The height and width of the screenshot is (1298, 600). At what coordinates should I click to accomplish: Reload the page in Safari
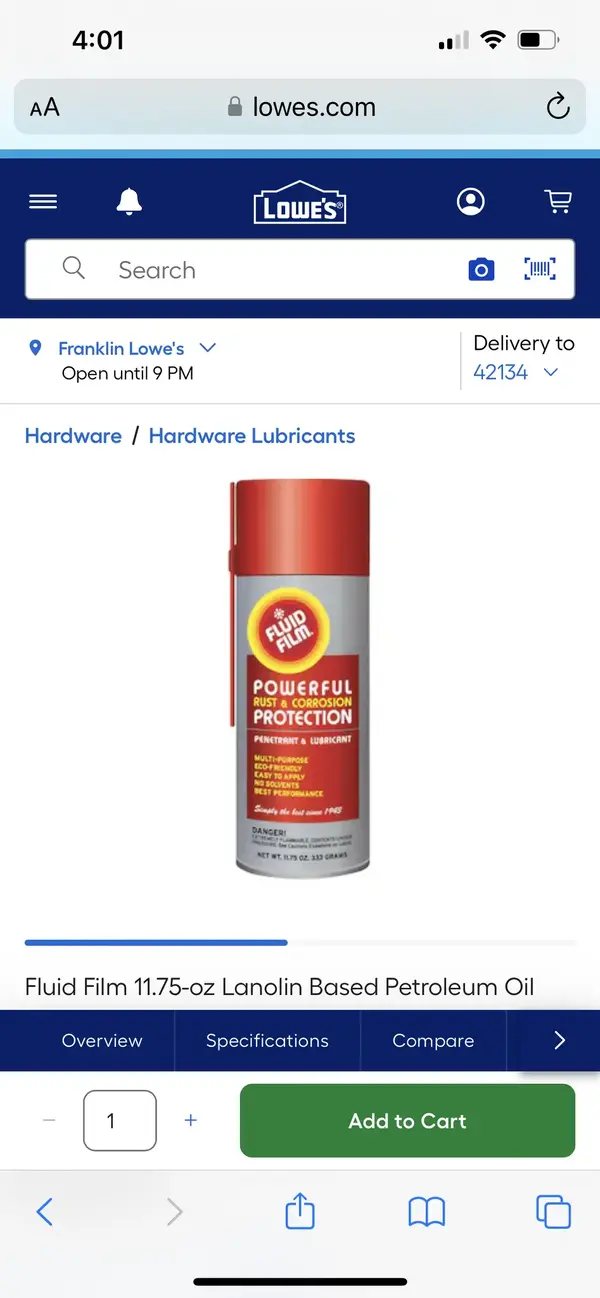click(x=557, y=107)
